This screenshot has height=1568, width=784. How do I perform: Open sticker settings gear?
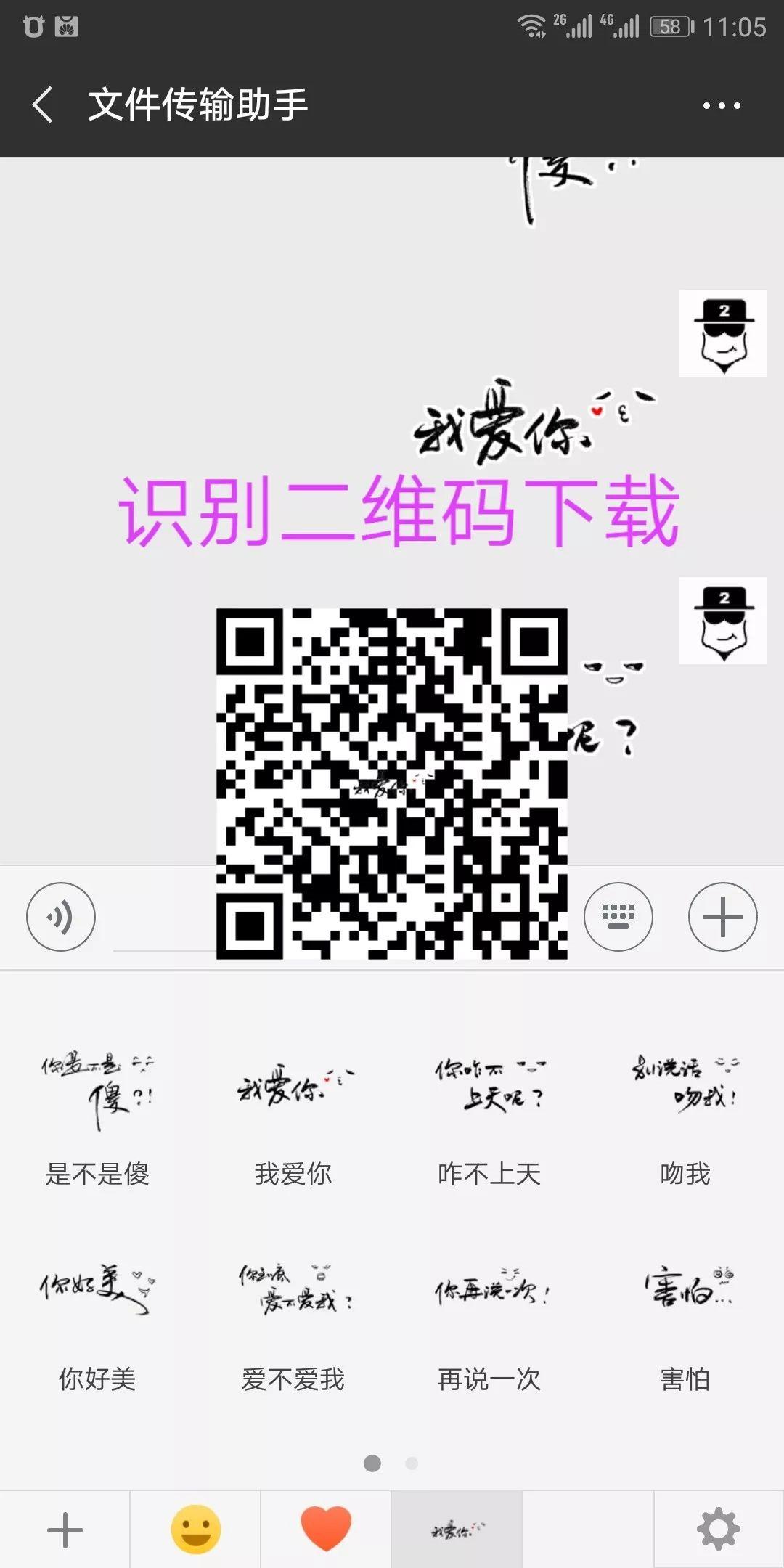click(x=718, y=1530)
